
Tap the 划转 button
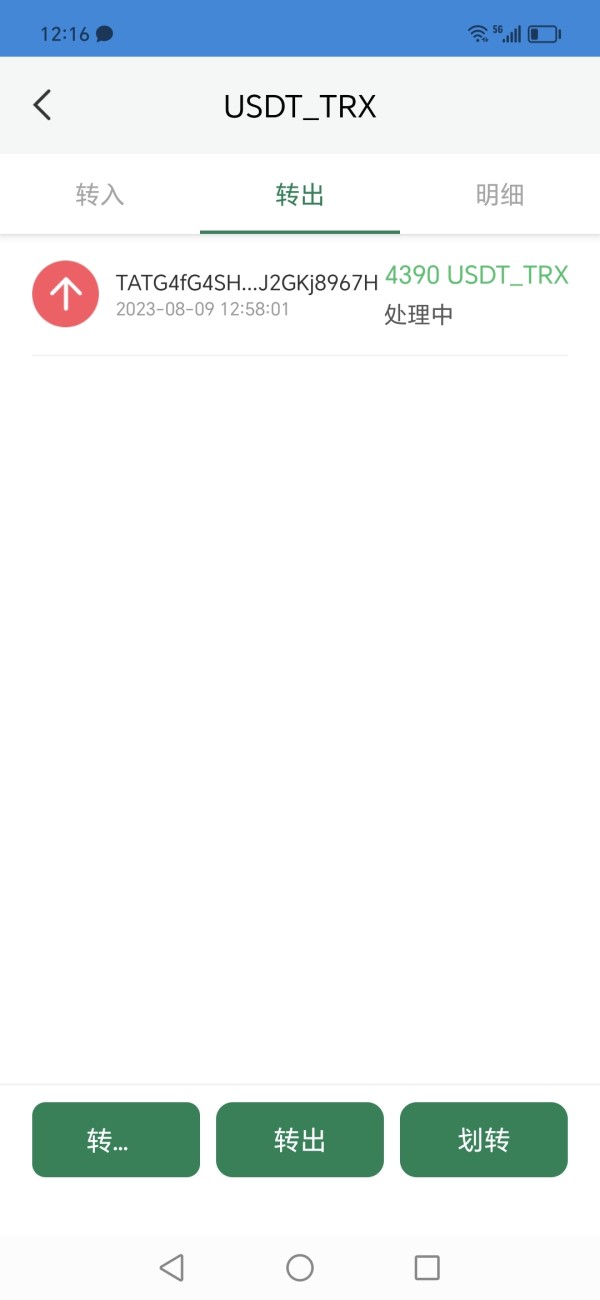(484, 1140)
